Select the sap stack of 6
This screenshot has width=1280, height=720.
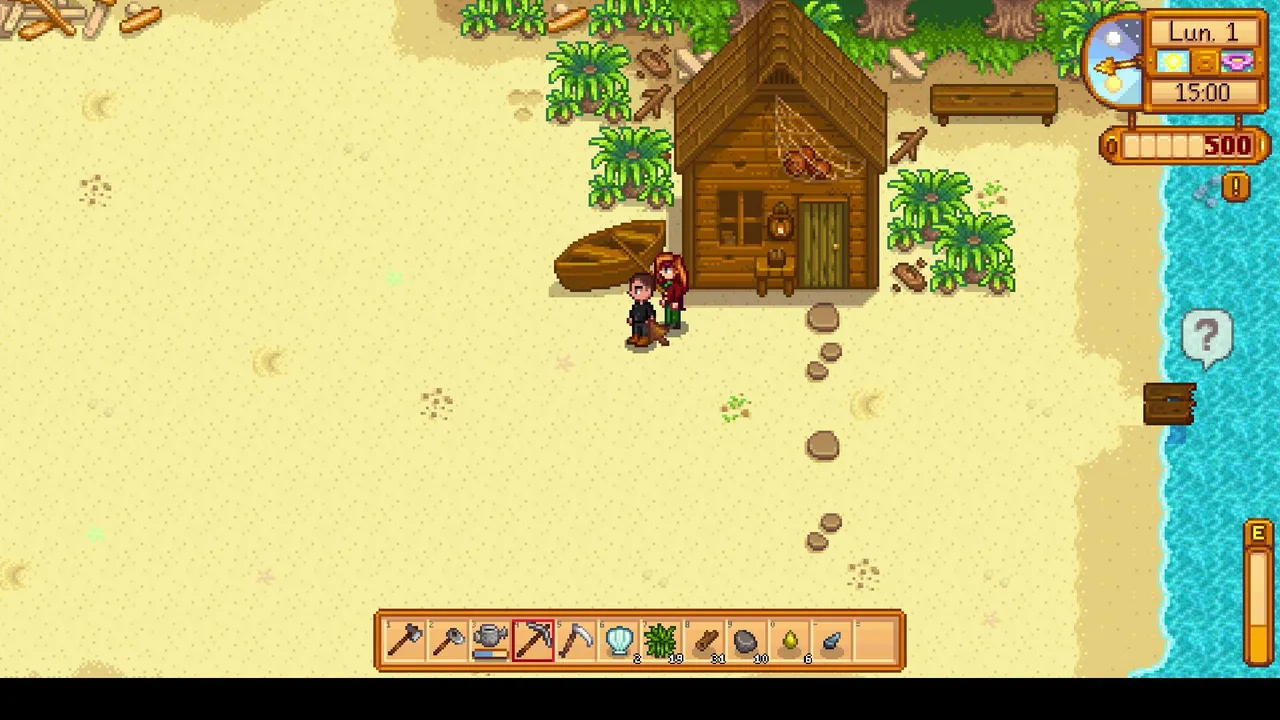tap(791, 640)
